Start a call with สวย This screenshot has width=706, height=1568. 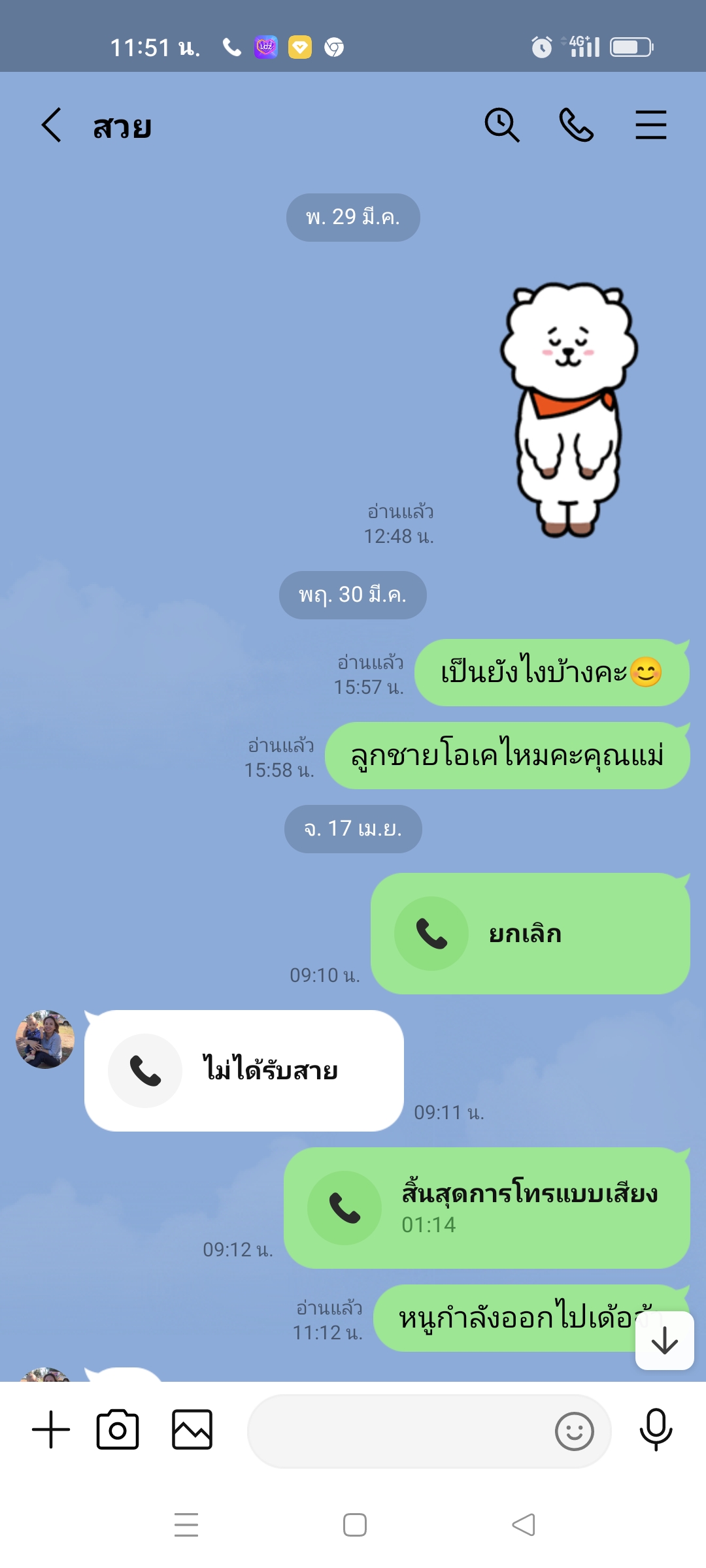click(576, 125)
